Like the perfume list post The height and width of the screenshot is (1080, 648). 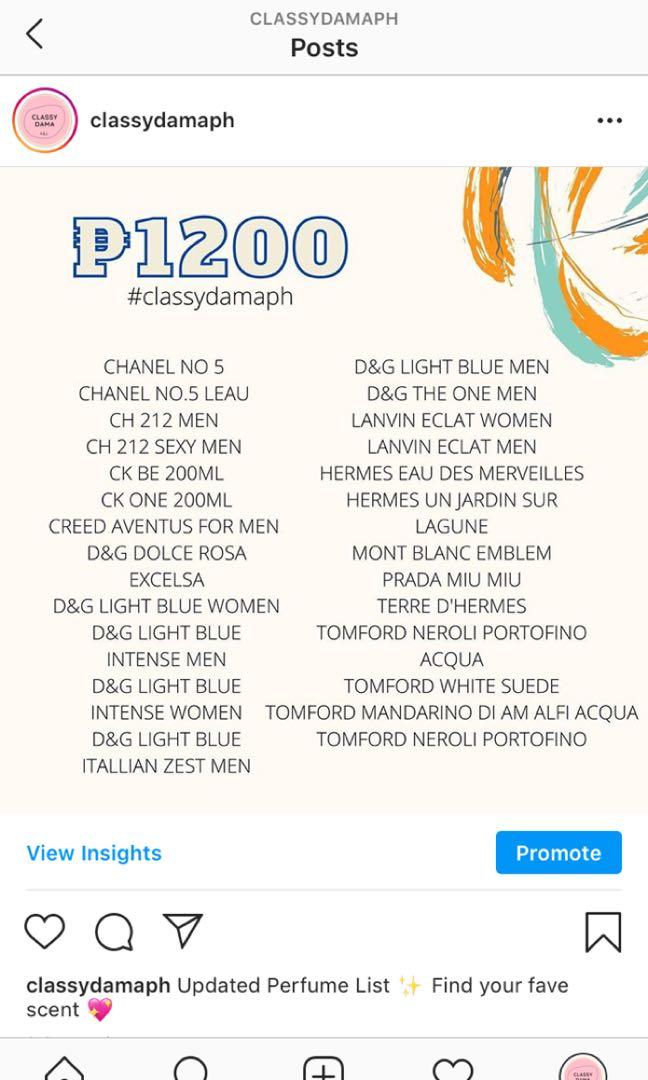[x=45, y=931]
